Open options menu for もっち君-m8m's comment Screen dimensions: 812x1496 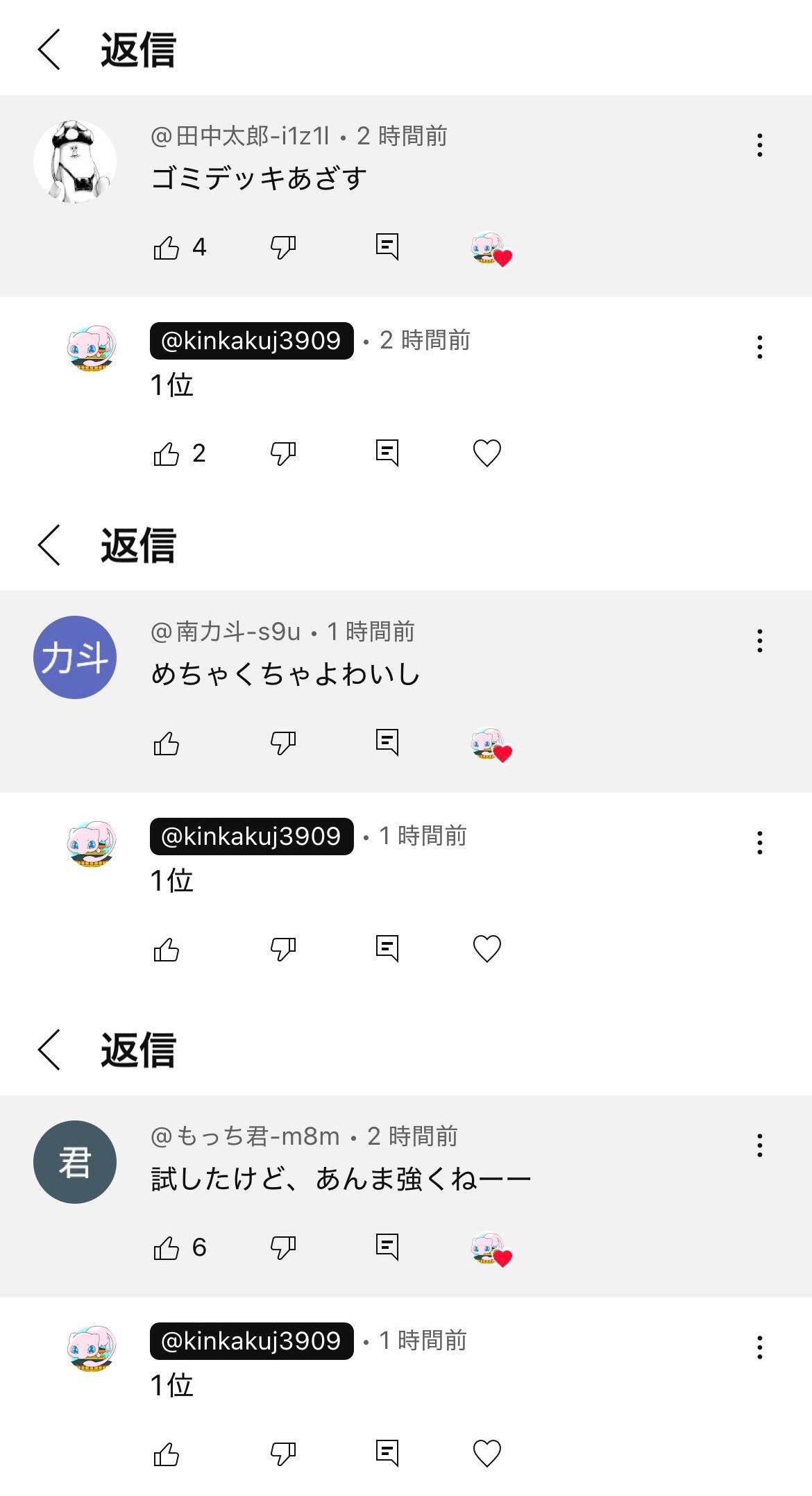(760, 1145)
